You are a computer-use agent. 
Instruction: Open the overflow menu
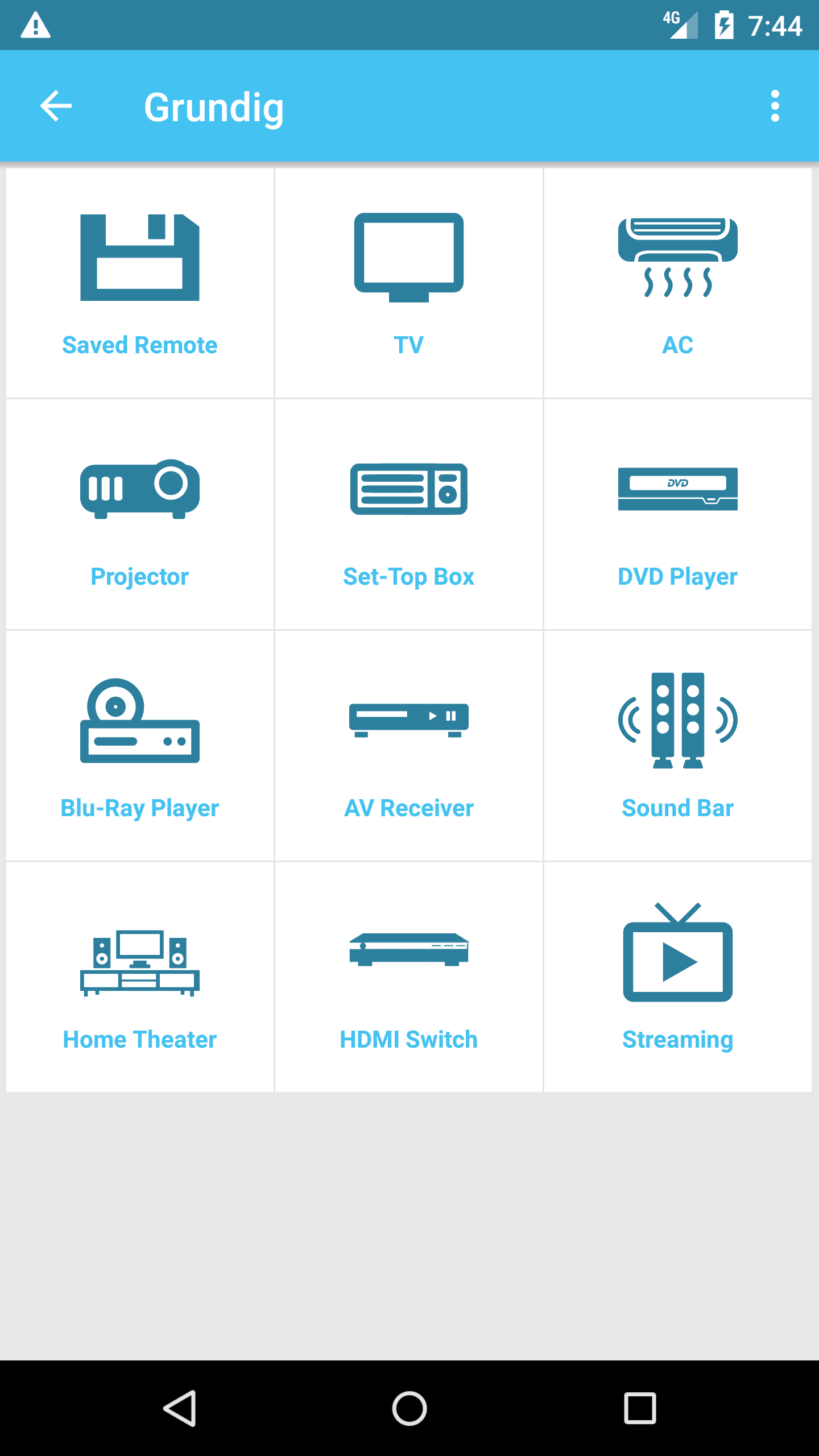pos(775,106)
